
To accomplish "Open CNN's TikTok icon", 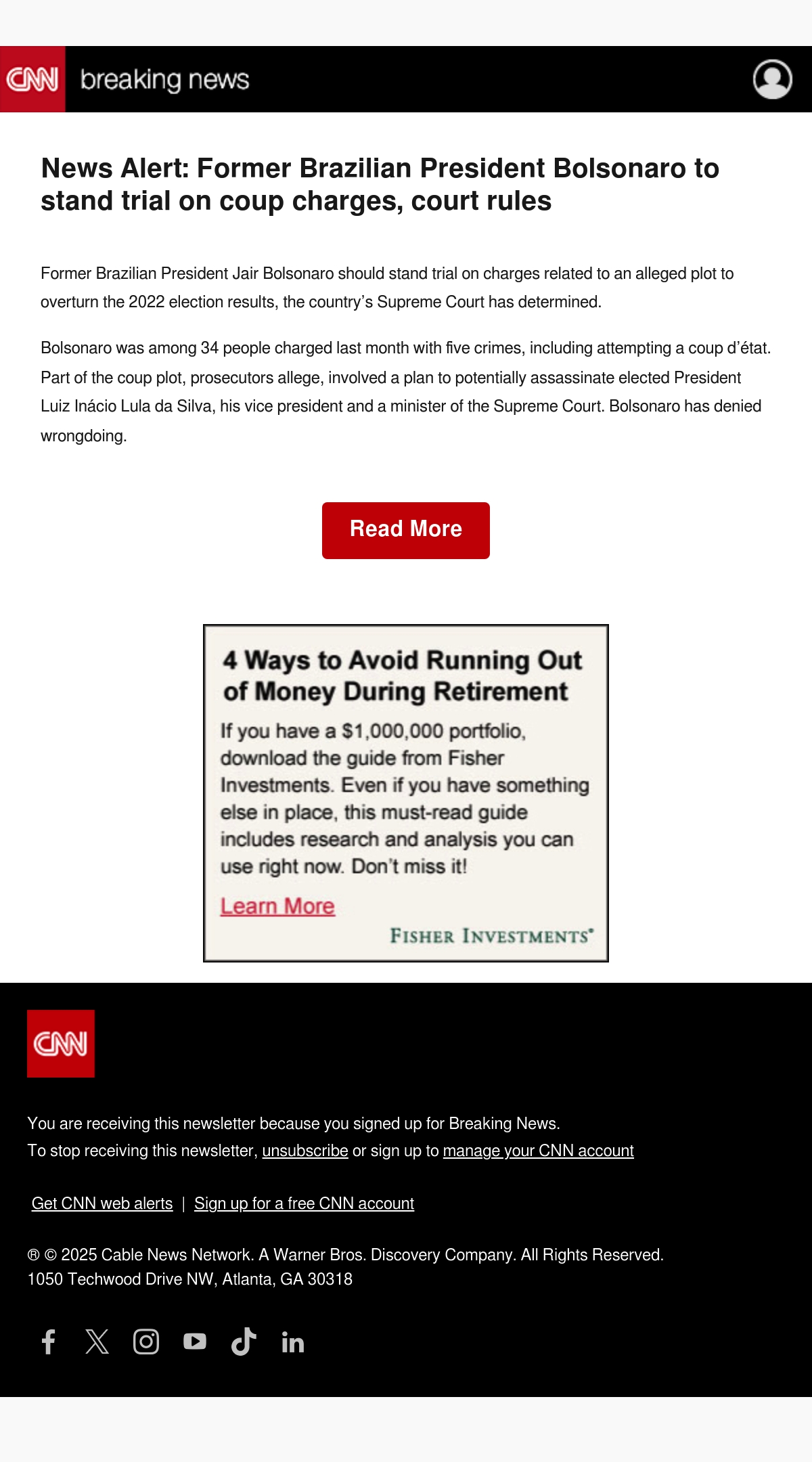I will [244, 1342].
